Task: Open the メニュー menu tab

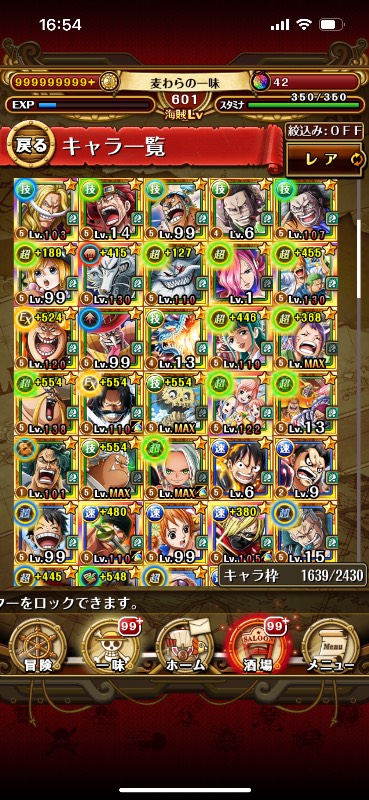Action: click(x=331, y=646)
